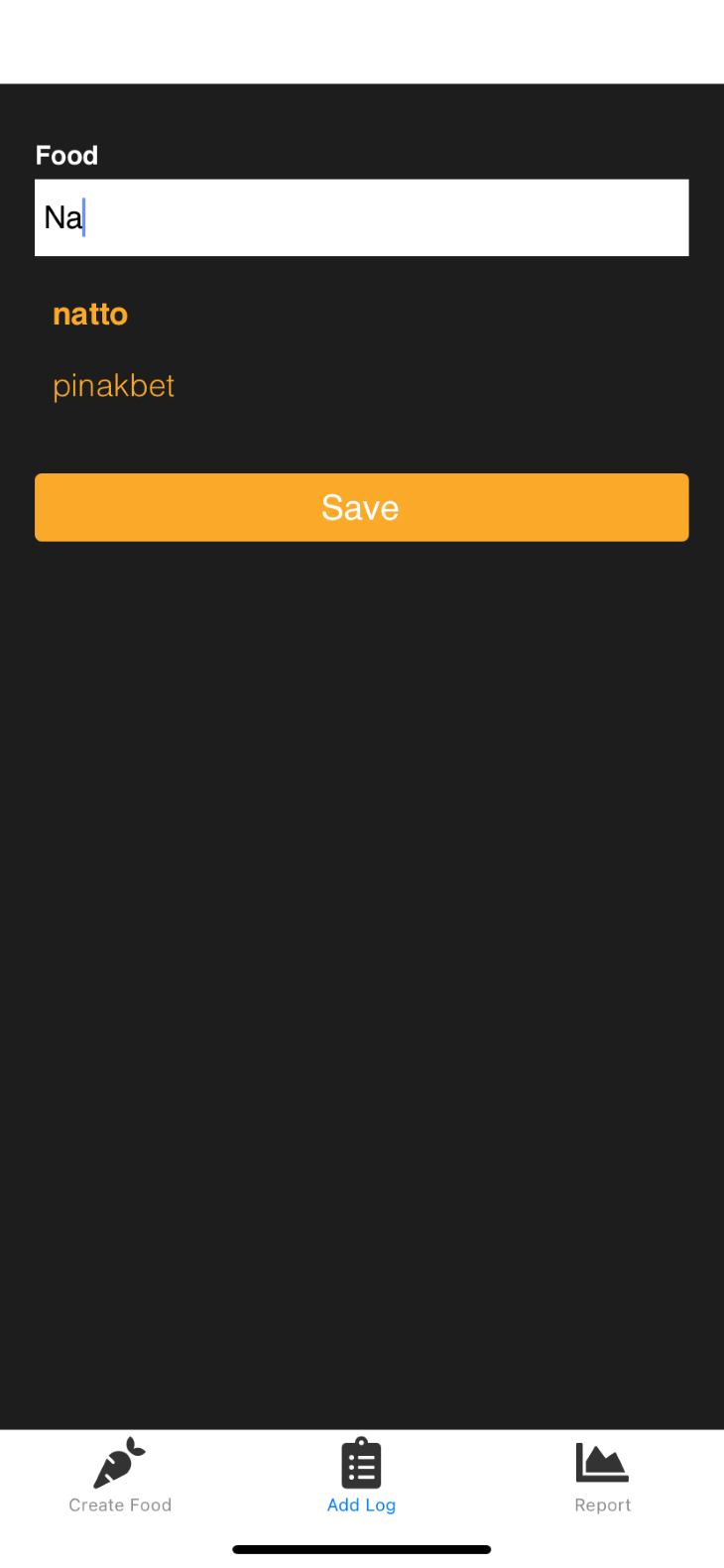Select the natto suggestion
Image resolution: width=724 pixels, height=1568 pixels.
click(x=90, y=315)
